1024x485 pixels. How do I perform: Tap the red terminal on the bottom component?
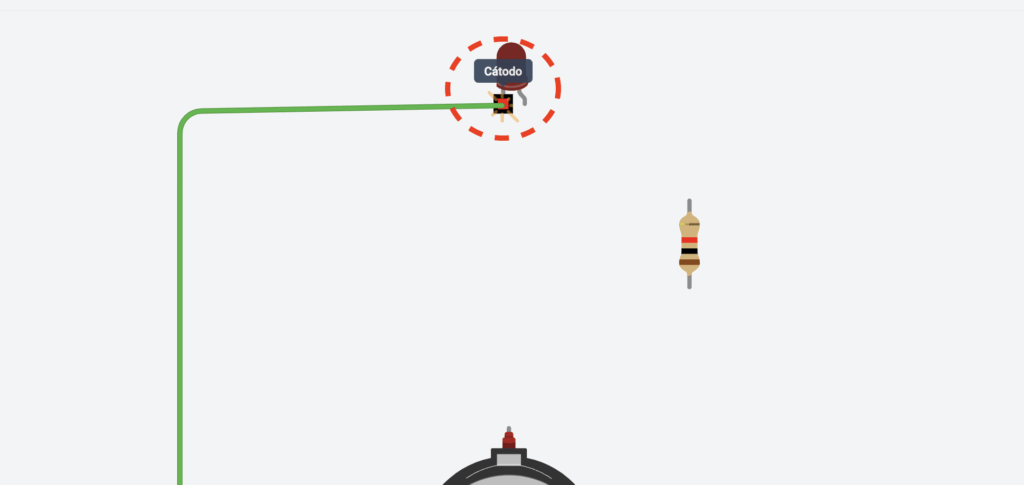point(508,439)
